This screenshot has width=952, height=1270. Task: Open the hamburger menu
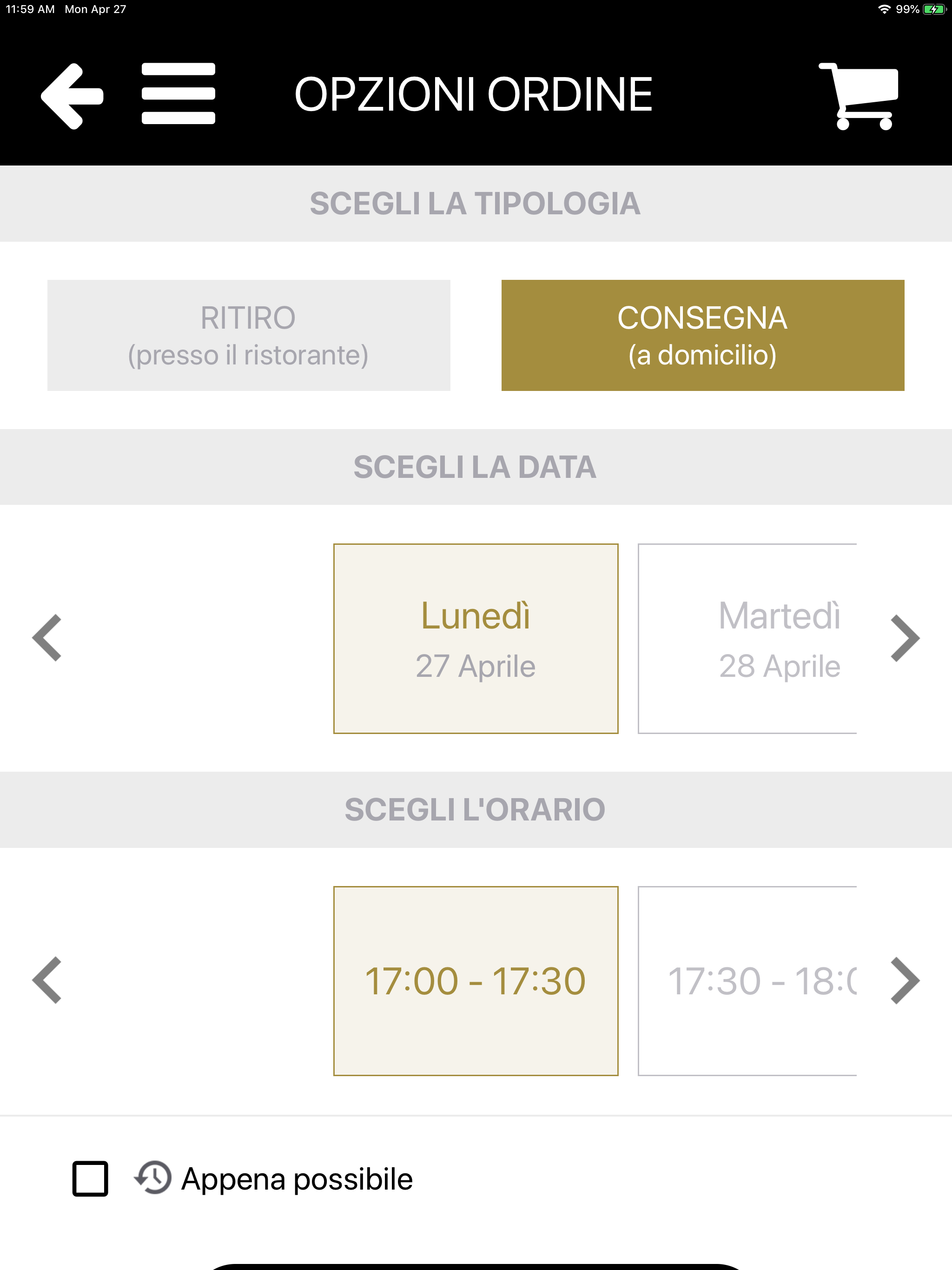point(178,93)
